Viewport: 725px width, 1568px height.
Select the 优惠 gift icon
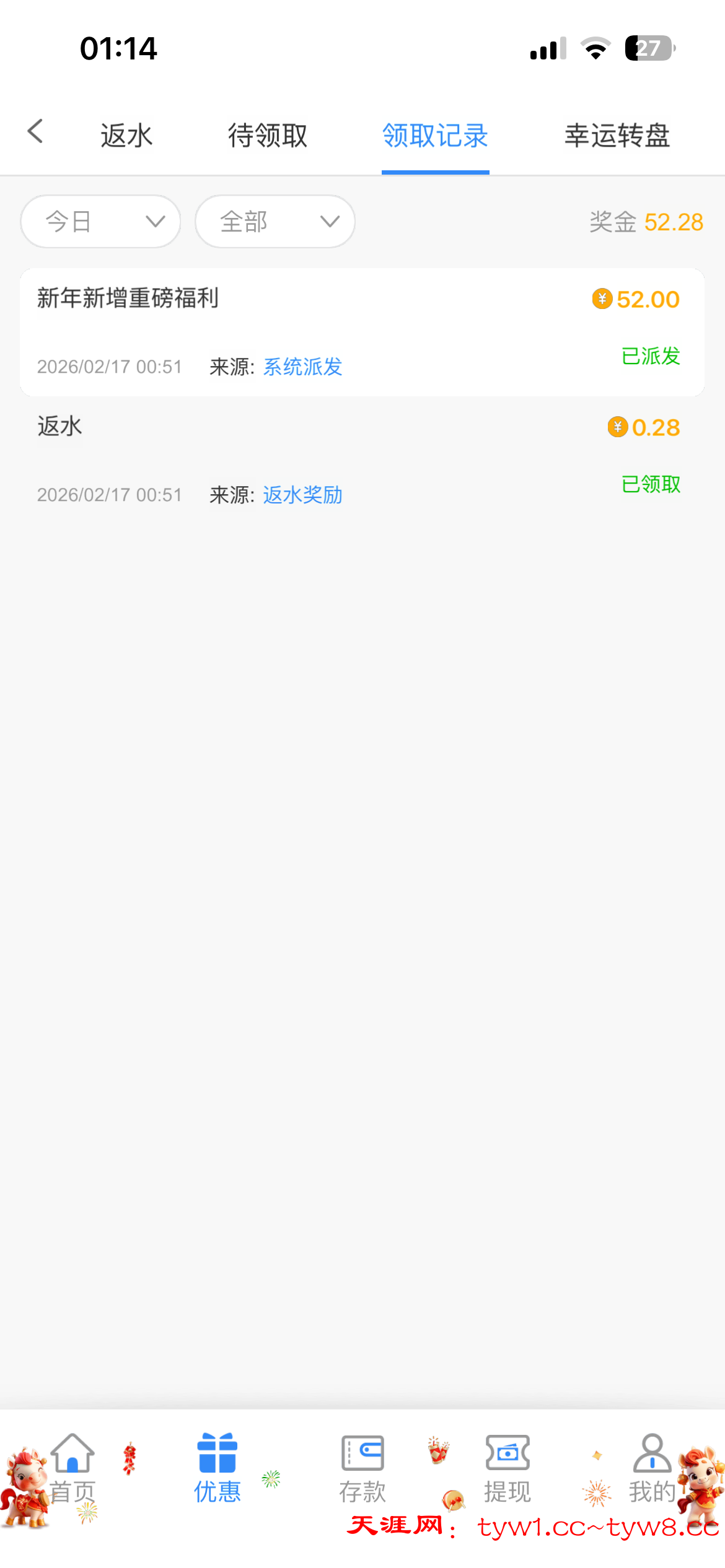[217, 1452]
